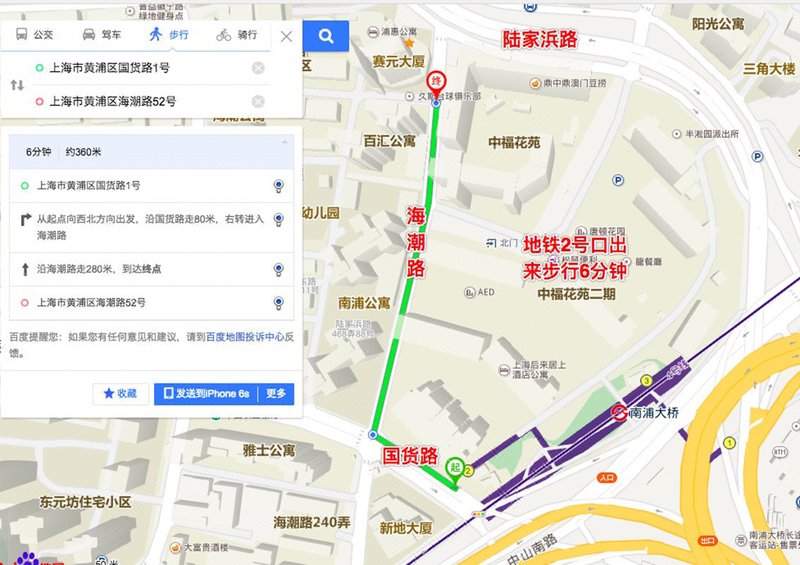The image size is (800, 565).
Task: Open the step 沿海潮路走280米
Action: [x=150, y=269]
